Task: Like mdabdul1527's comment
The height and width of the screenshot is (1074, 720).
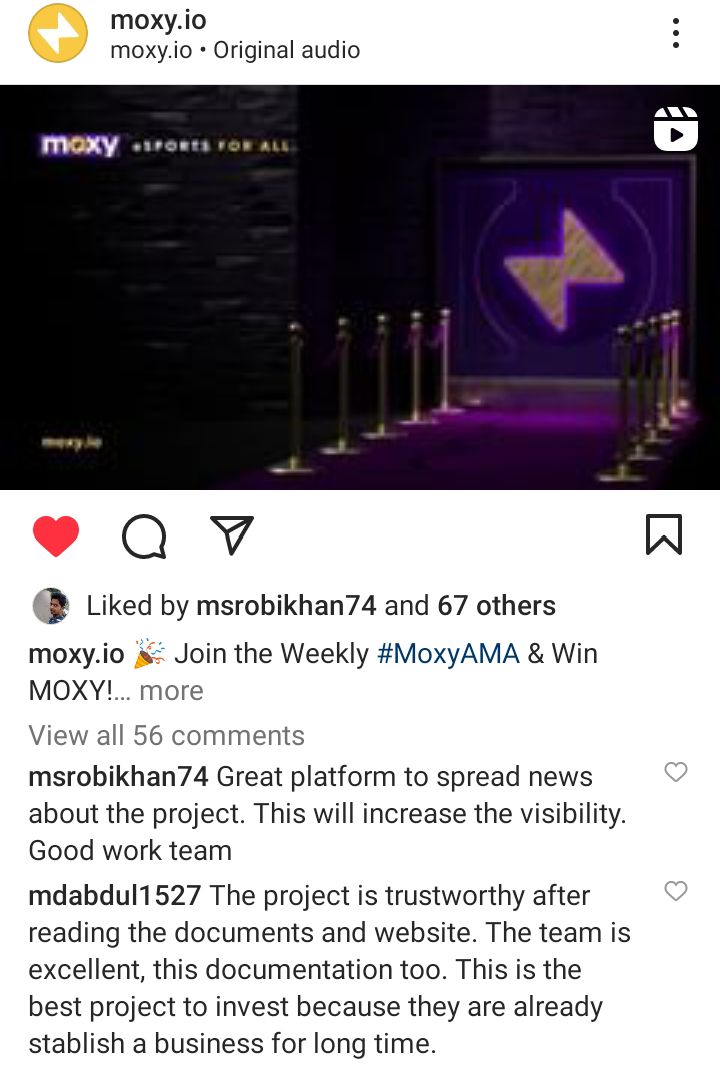Action: pos(676,891)
